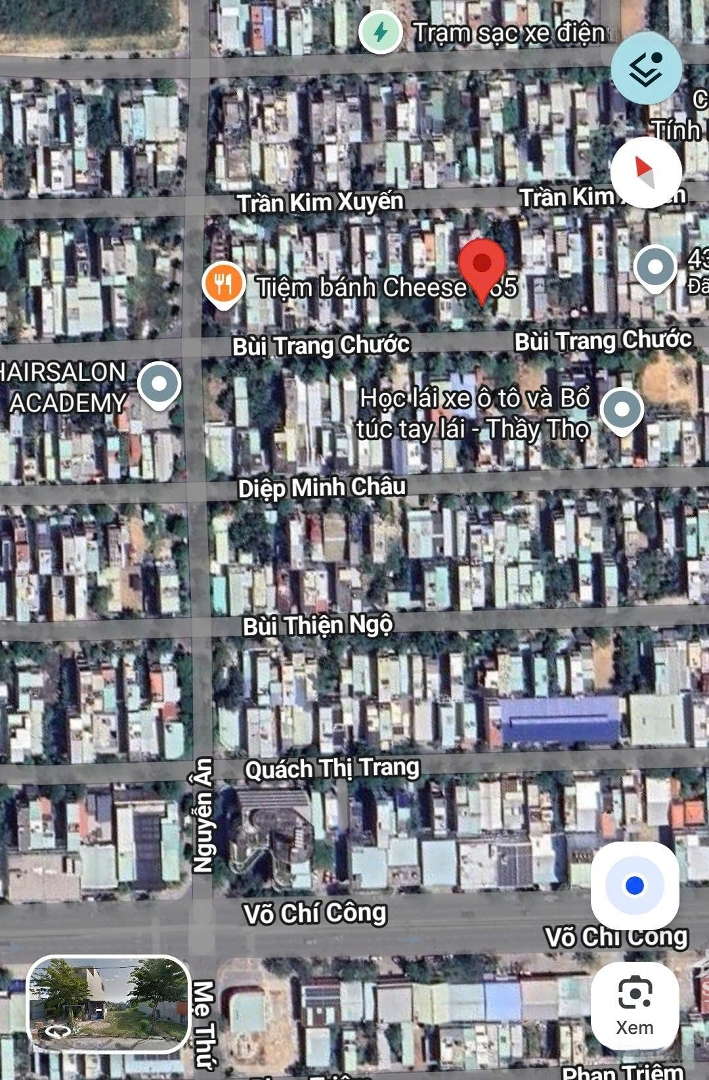
Task: Select the Trạm sạc xe điện charging marker
Action: [380, 32]
